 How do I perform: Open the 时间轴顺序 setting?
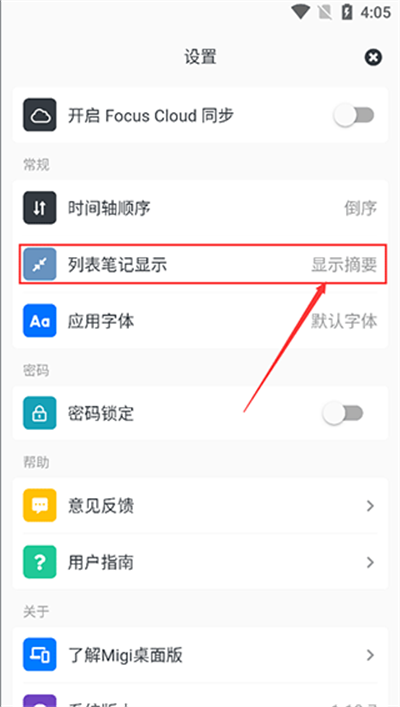[x=200, y=208]
